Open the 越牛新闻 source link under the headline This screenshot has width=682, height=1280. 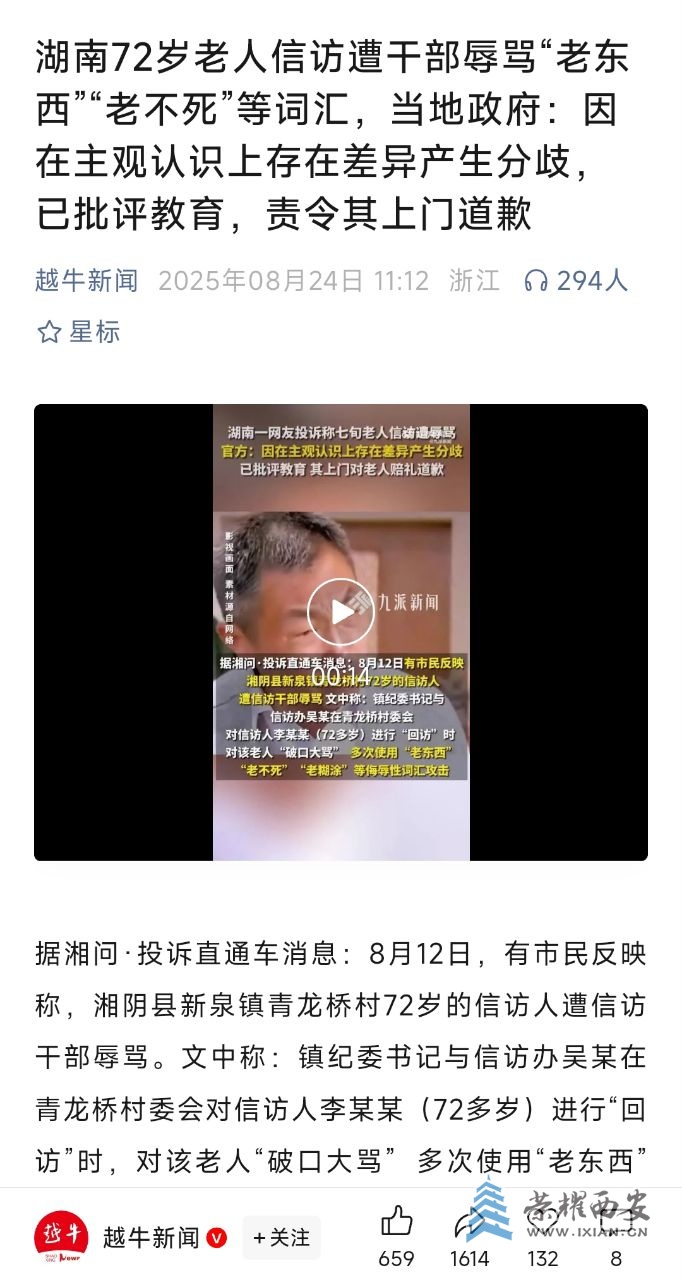[86, 280]
